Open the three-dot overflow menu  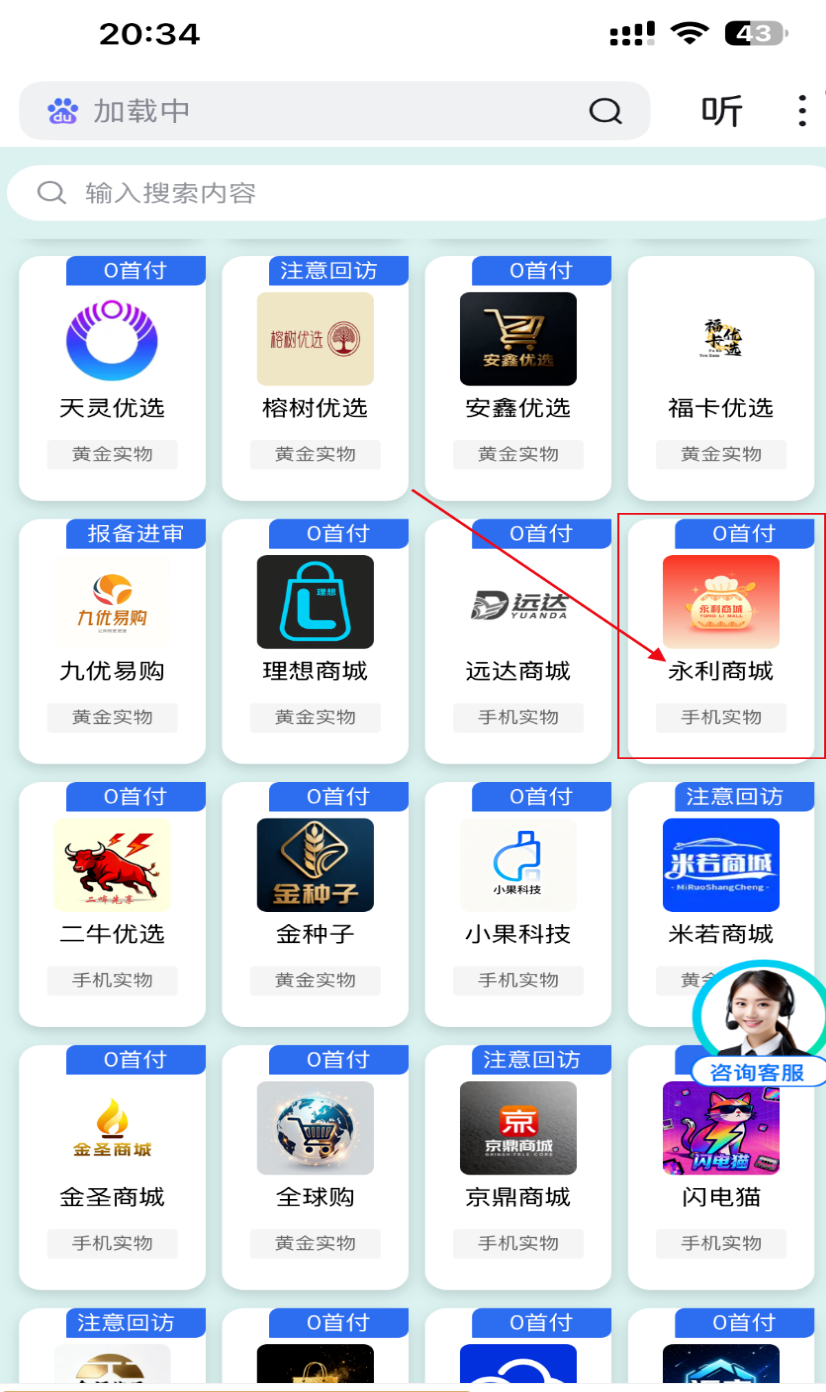801,110
